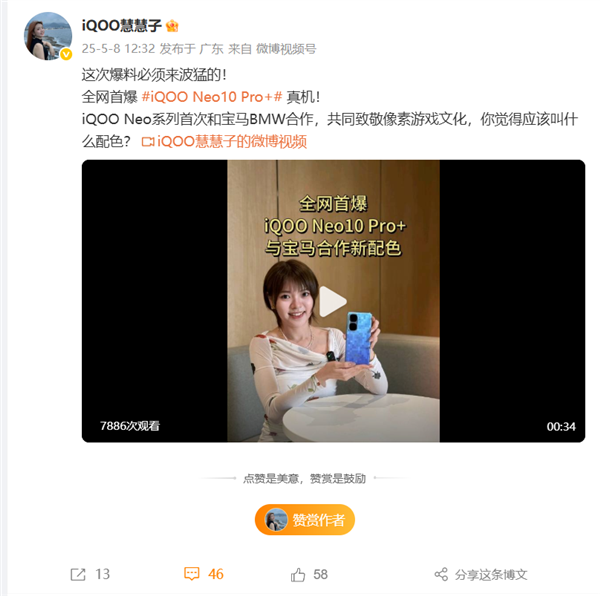The image size is (600, 596).
Task: Open the #iQOO Neo10 Pro+# hashtag
Action: pos(212,97)
